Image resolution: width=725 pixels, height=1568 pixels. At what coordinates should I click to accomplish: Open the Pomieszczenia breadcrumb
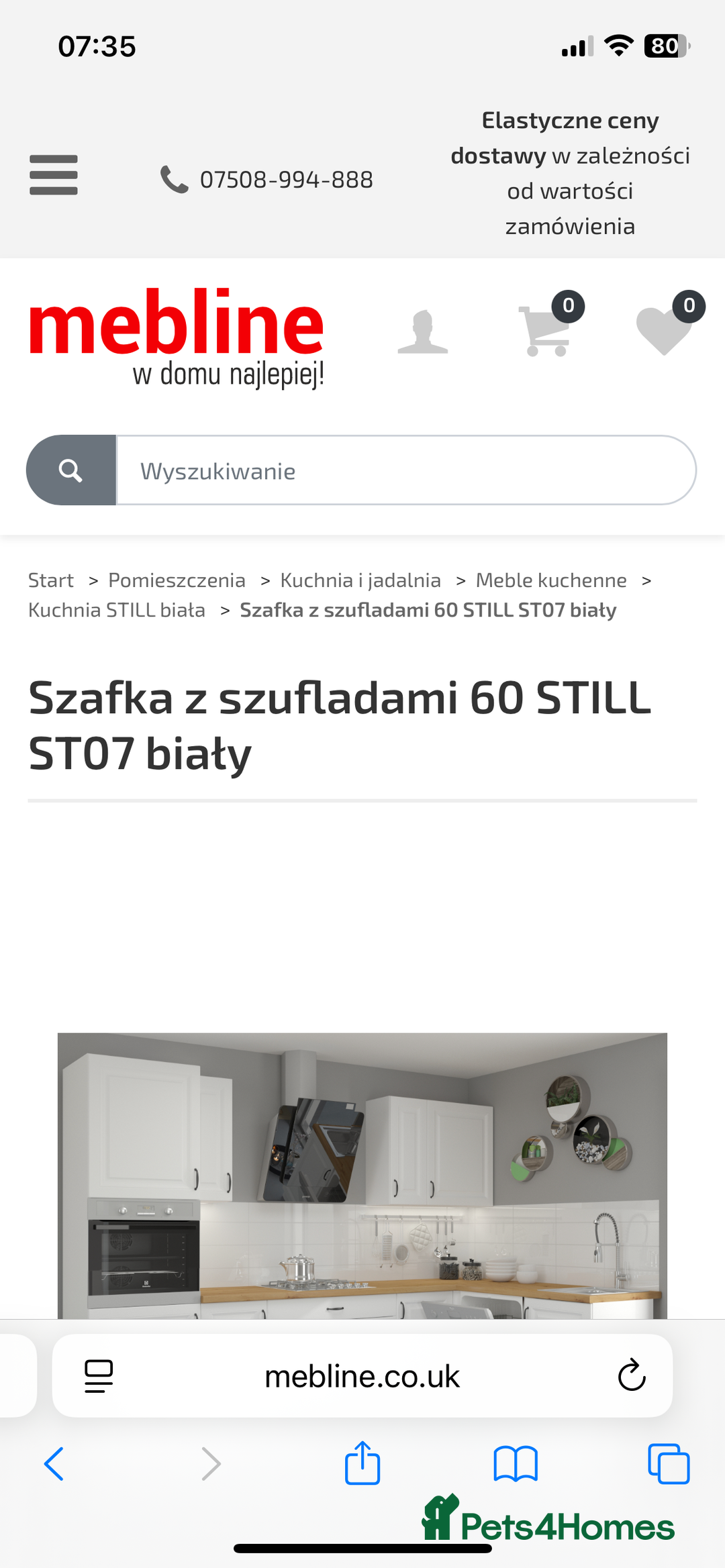177,580
